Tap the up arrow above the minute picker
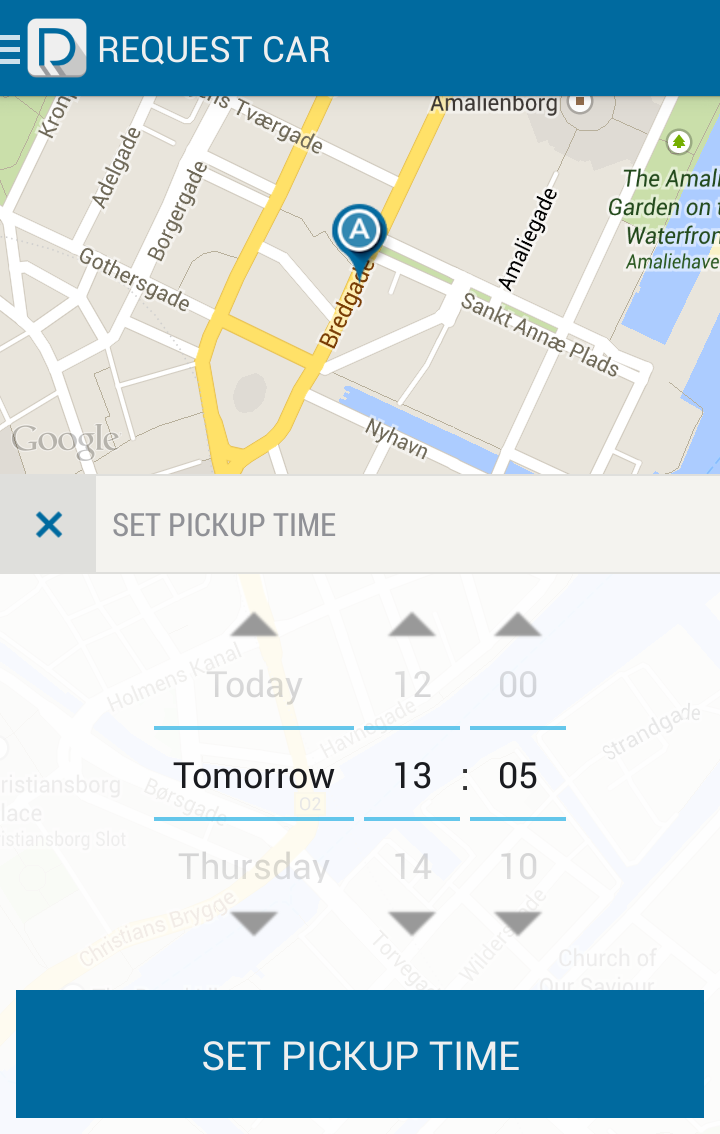The height and width of the screenshot is (1134, 720). 518,626
